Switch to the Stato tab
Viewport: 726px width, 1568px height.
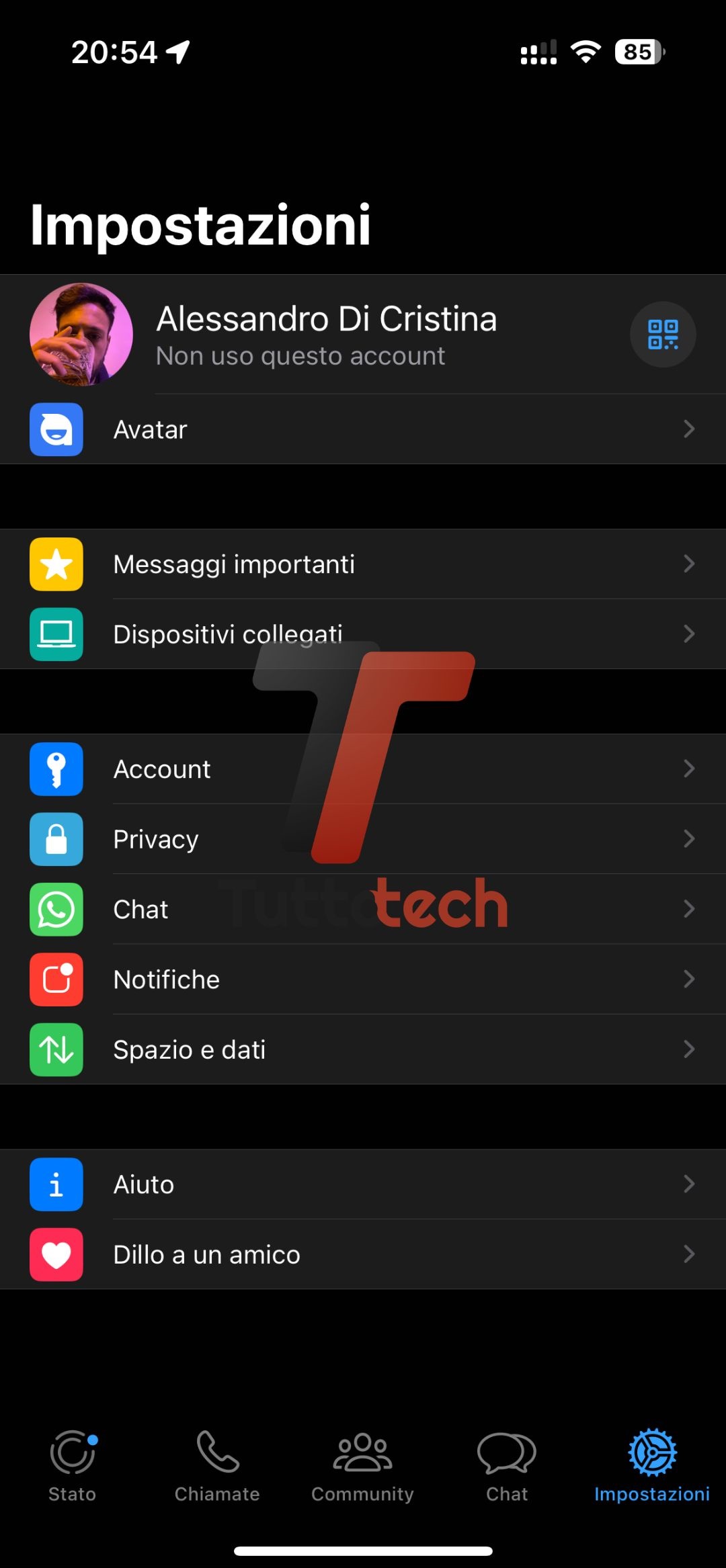point(73,1466)
